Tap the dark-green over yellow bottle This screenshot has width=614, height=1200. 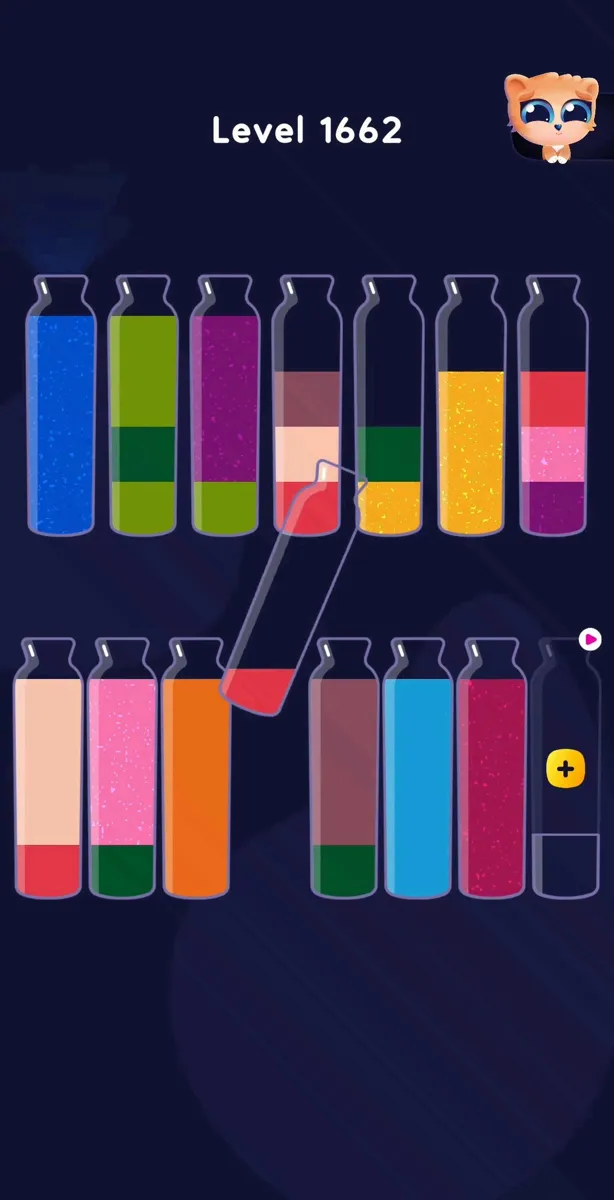coord(389,405)
